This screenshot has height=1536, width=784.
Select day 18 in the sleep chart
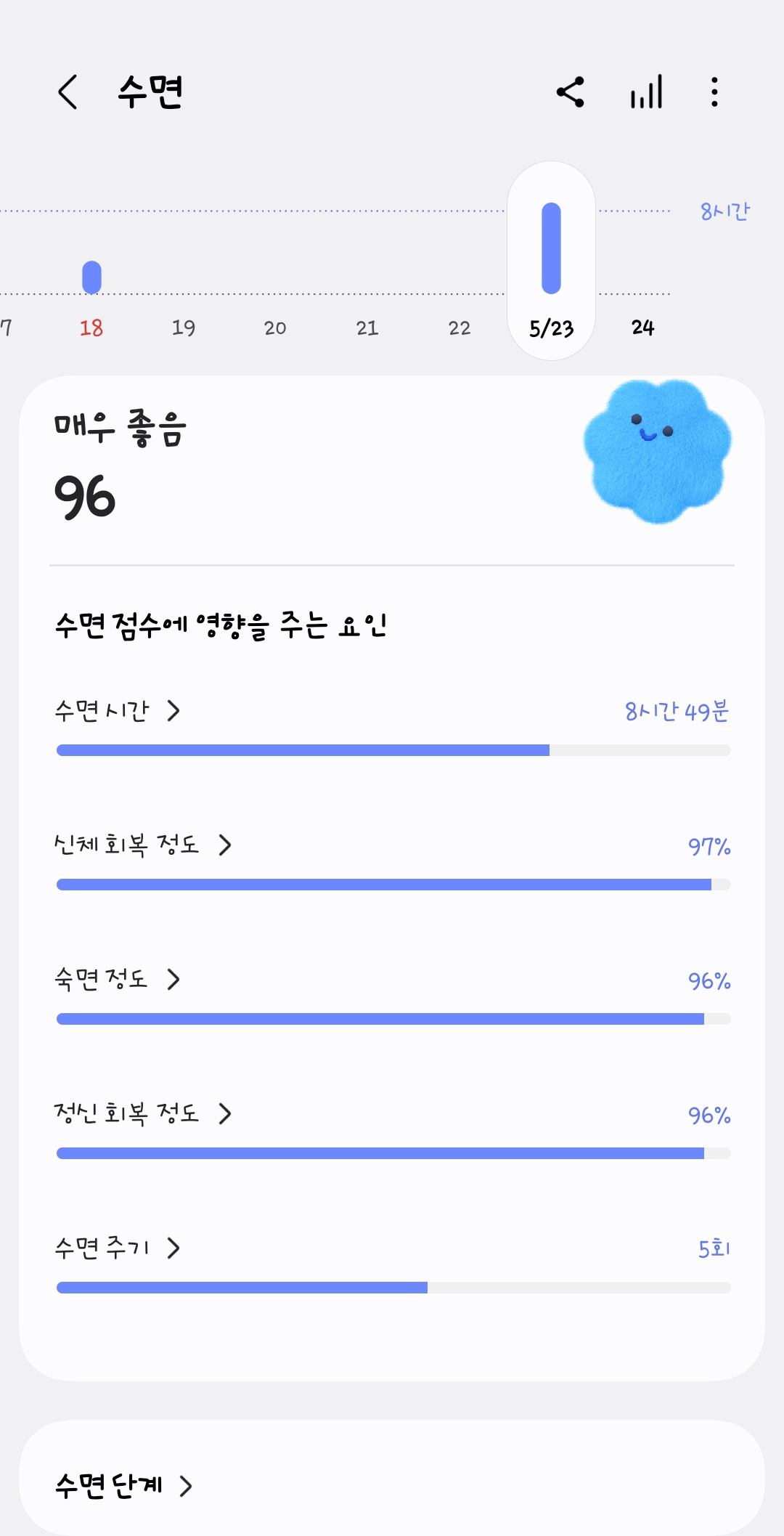pos(91,328)
